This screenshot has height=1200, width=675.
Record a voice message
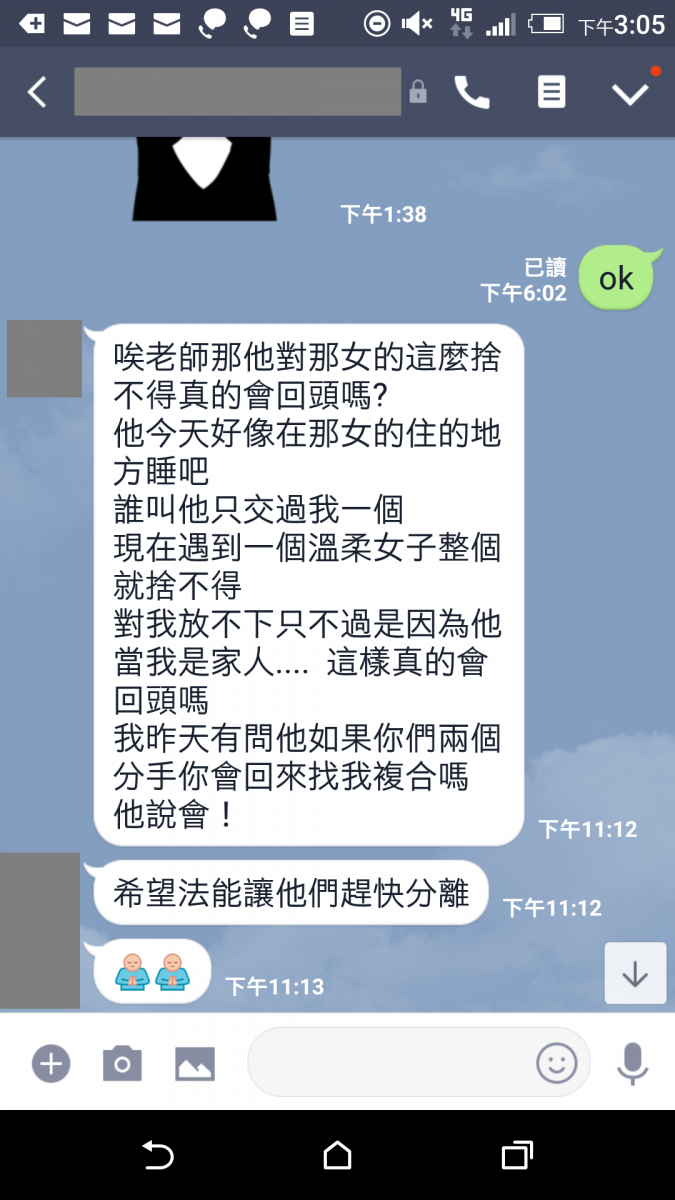632,1063
